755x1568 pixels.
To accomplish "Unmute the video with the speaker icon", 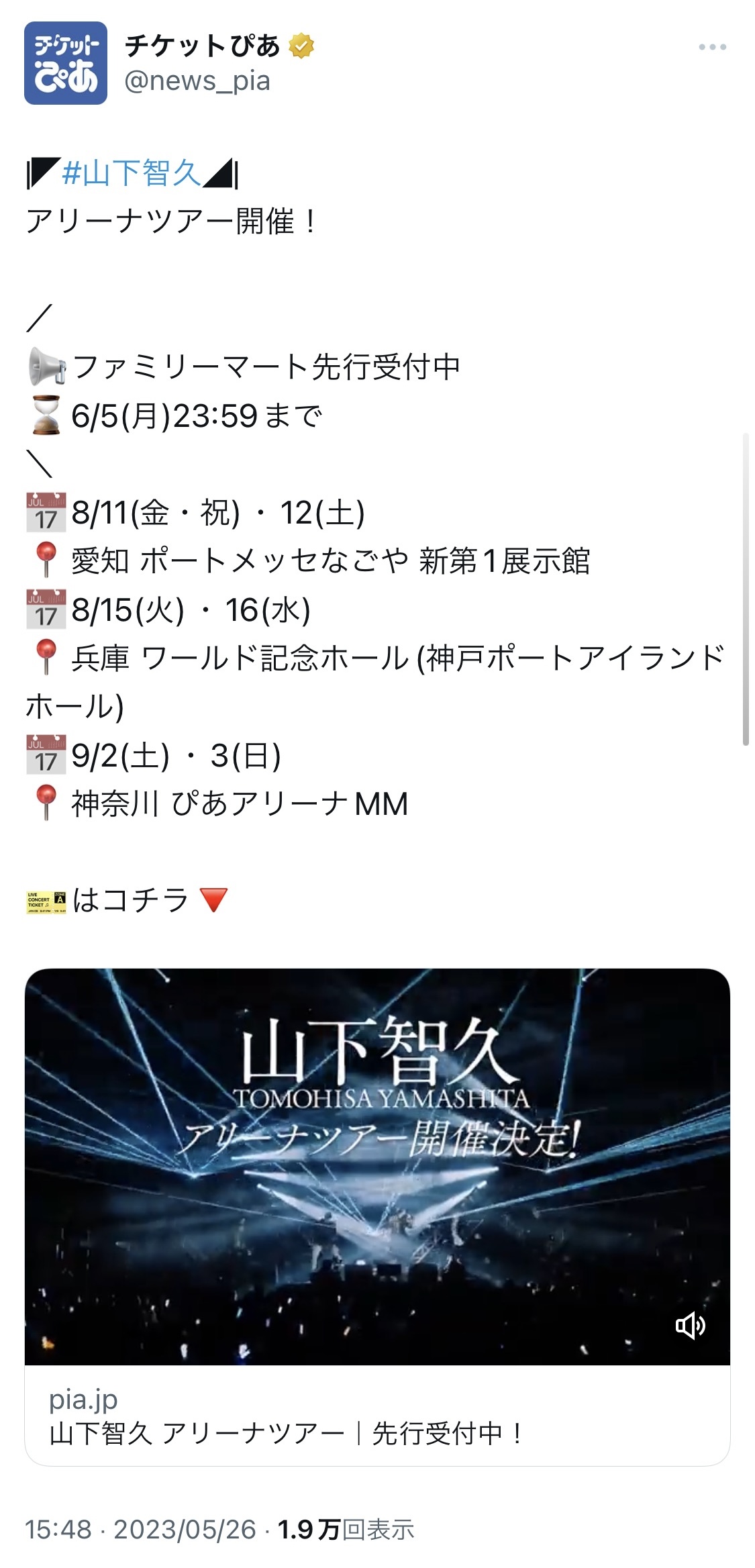I will click(690, 1325).
